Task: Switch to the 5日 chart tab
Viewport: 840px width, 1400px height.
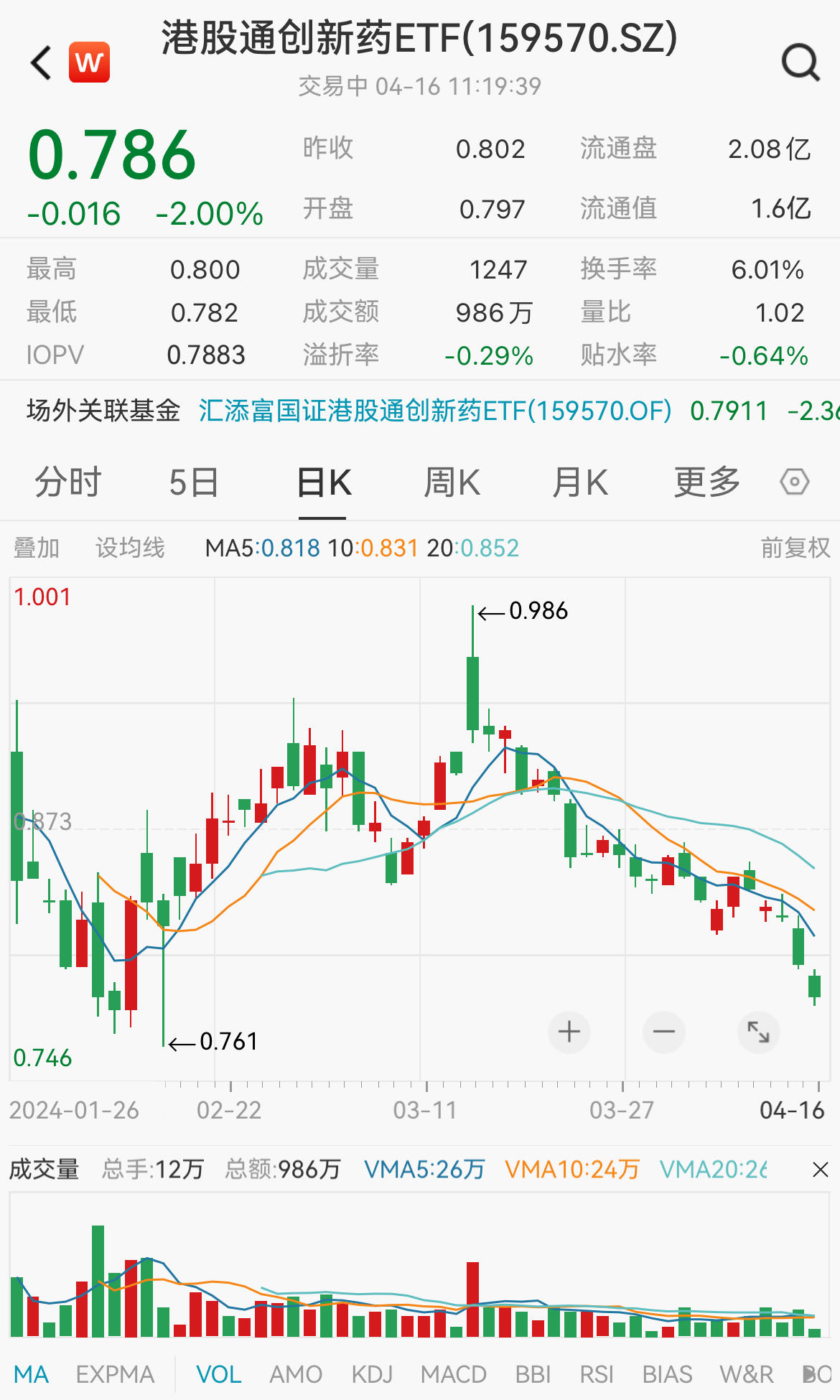Action: pos(194,482)
